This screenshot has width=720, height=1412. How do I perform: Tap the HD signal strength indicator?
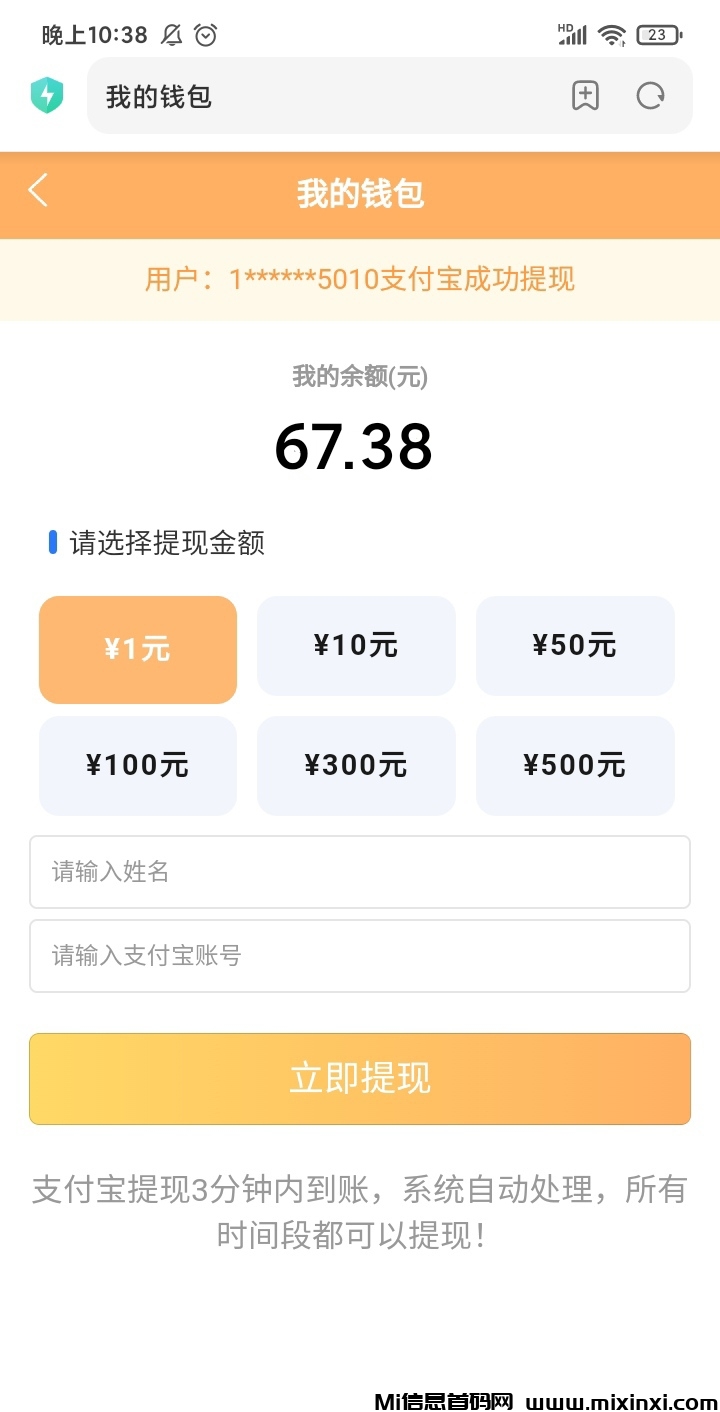570,33
